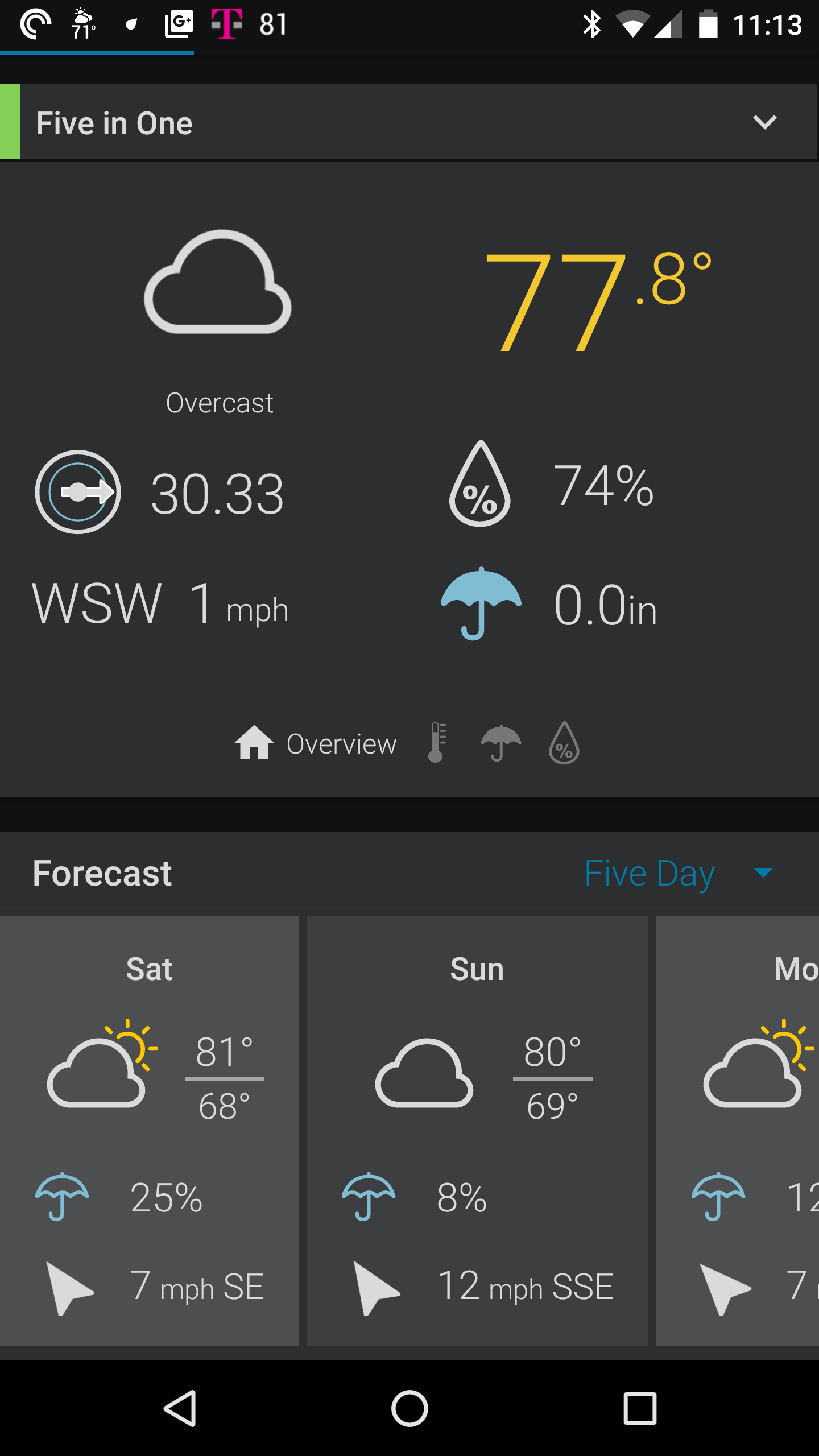Viewport: 819px width, 1456px height.
Task: Open Saturday's forecast card
Action: point(149,1130)
